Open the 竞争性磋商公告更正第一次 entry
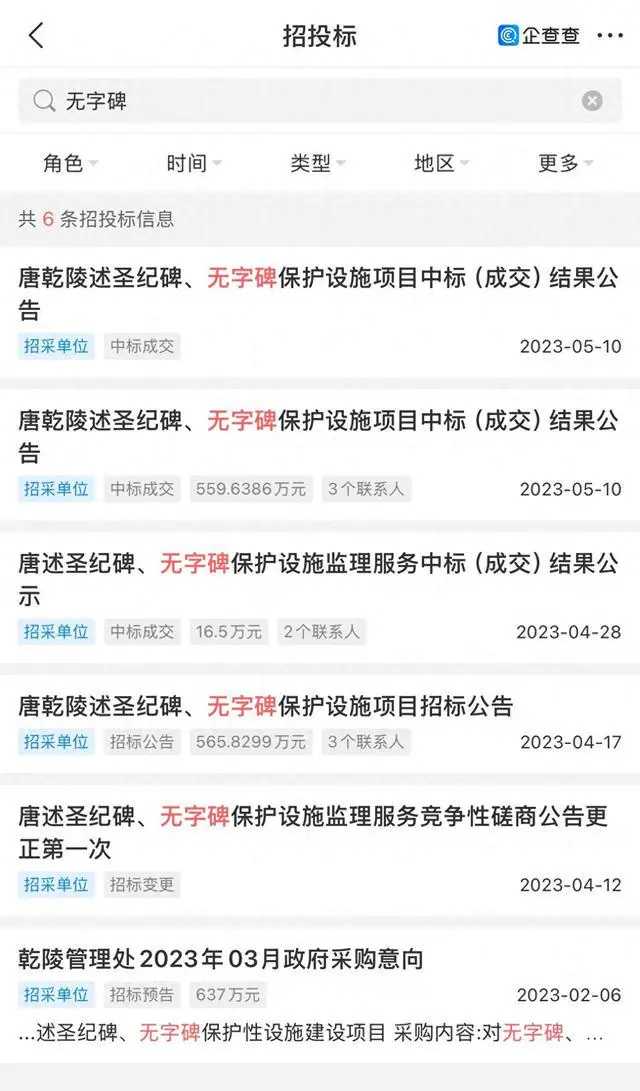 coord(320,849)
